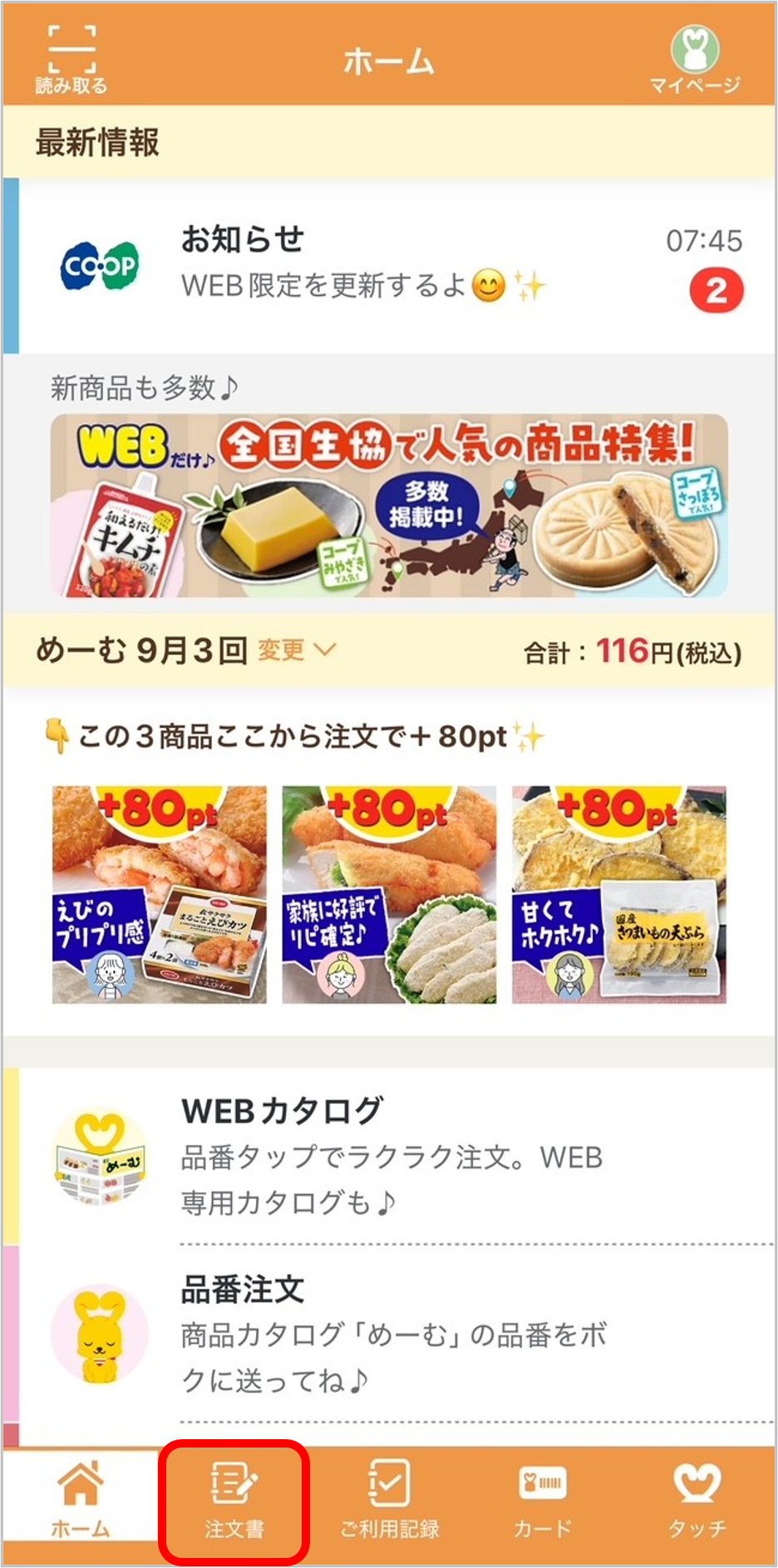The width and height of the screenshot is (778, 1568).
Task: Select the 家族に好評 chicken product card
Action: pos(389,895)
